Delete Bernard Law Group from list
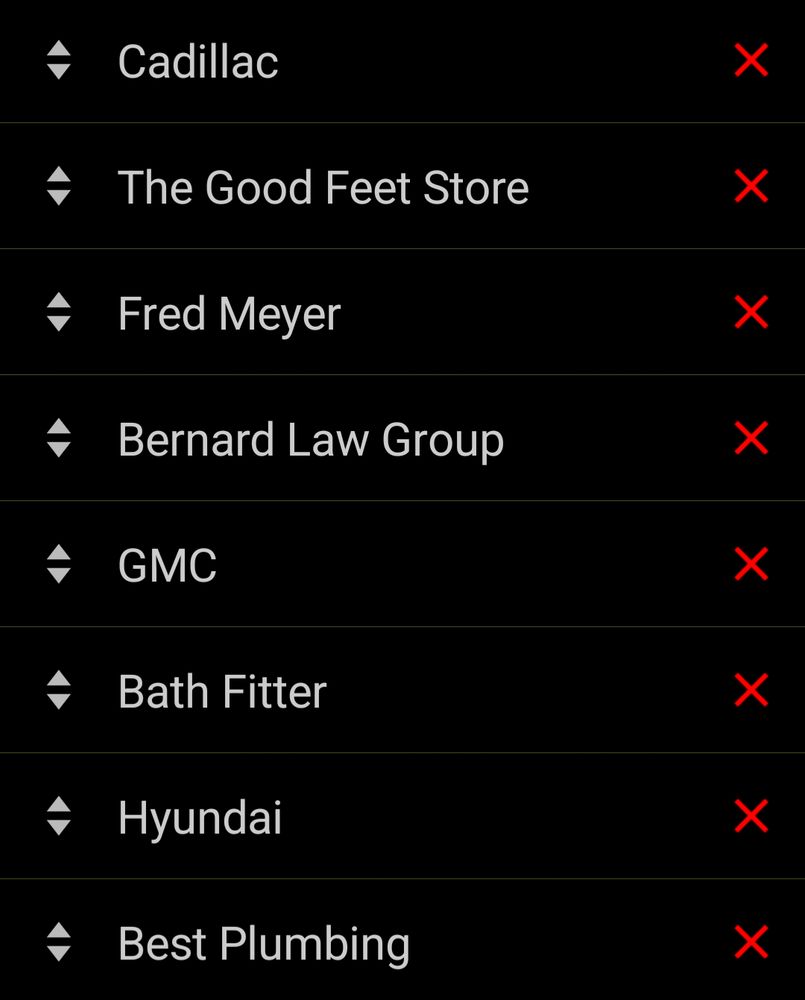Viewport: 805px width, 1000px height. (751, 439)
